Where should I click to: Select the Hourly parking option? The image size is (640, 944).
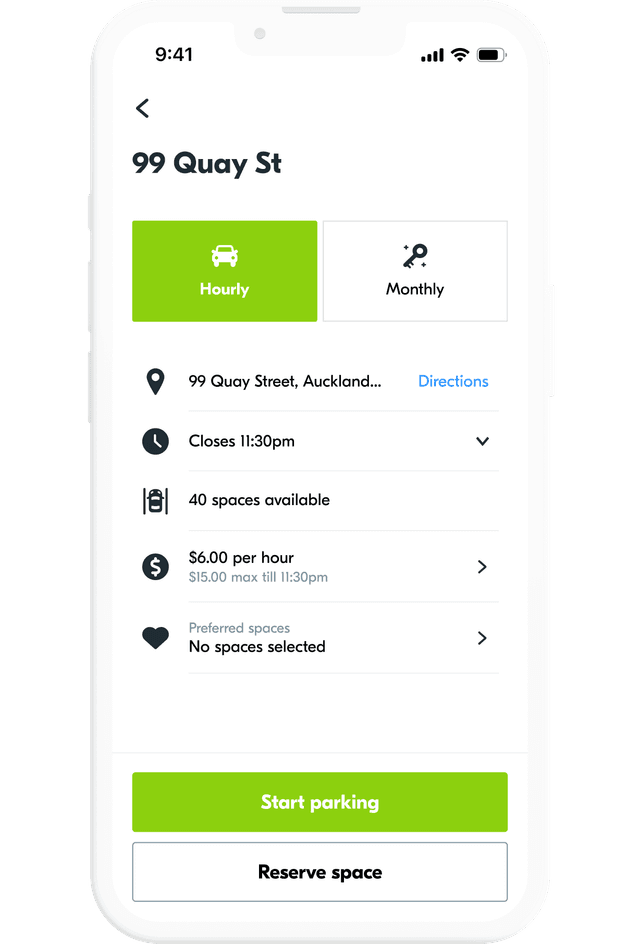(224, 271)
